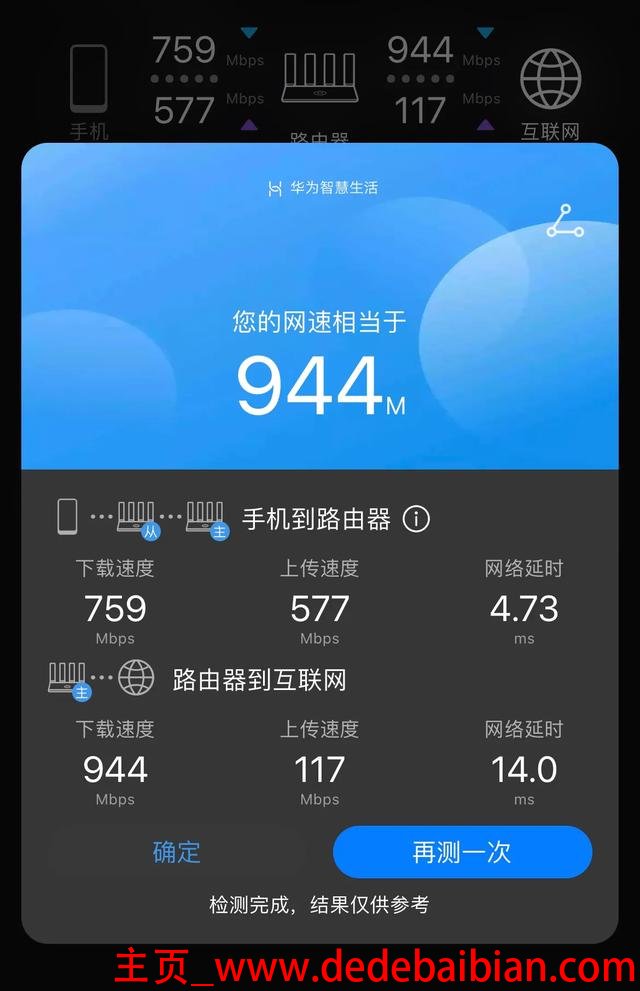Viewport: 640px width, 991px height.
Task: Share the speed test result
Action: pos(565,222)
